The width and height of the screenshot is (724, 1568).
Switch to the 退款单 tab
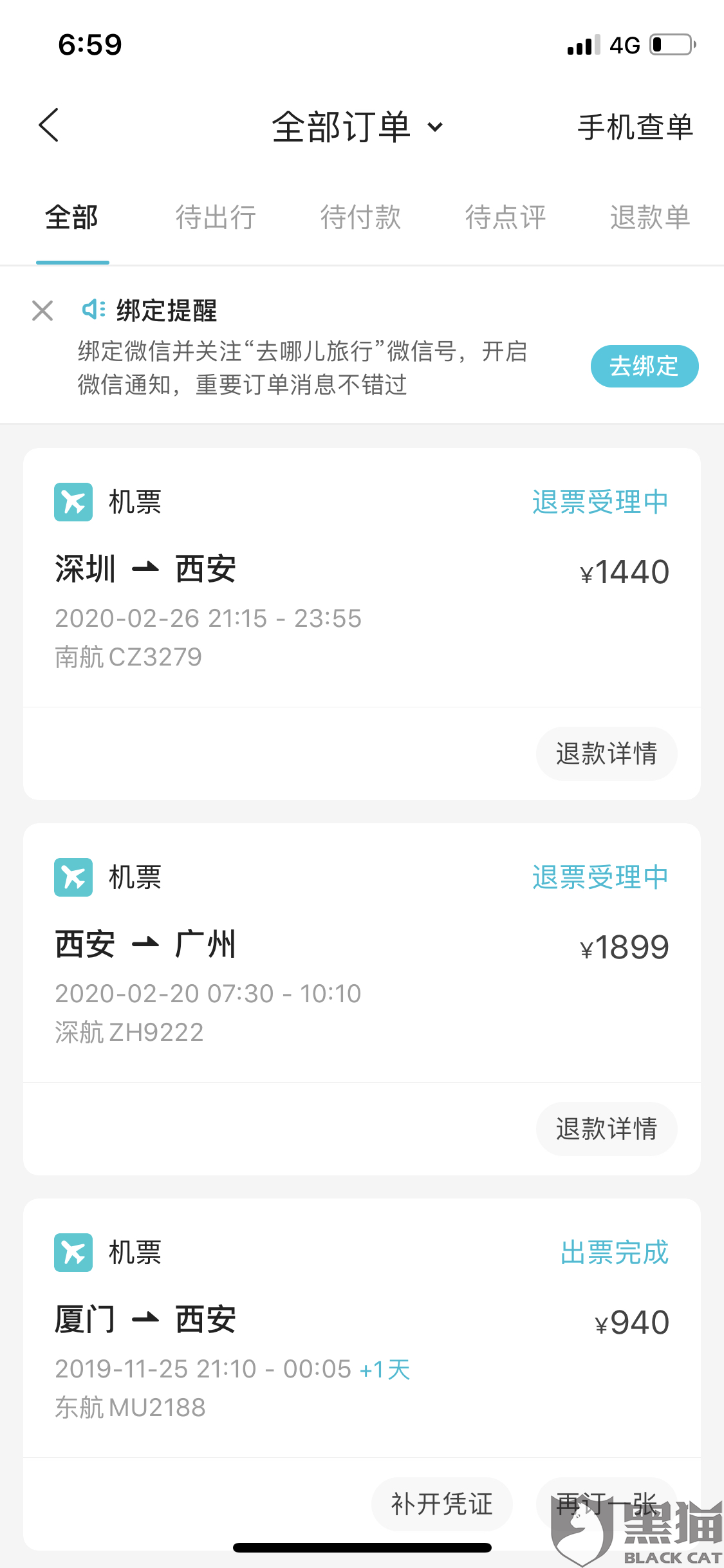point(650,218)
